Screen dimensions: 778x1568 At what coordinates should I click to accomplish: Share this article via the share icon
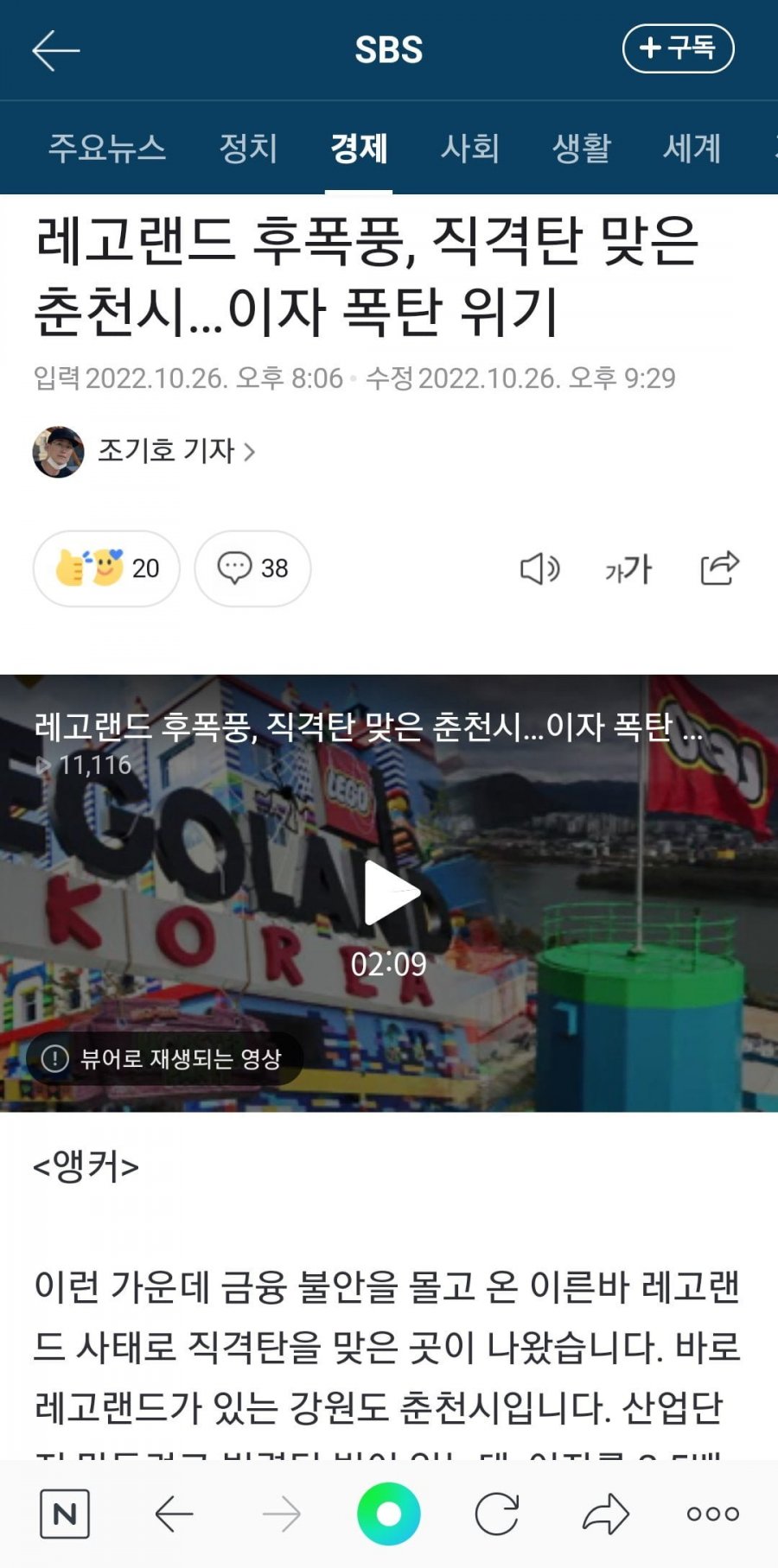(x=719, y=568)
